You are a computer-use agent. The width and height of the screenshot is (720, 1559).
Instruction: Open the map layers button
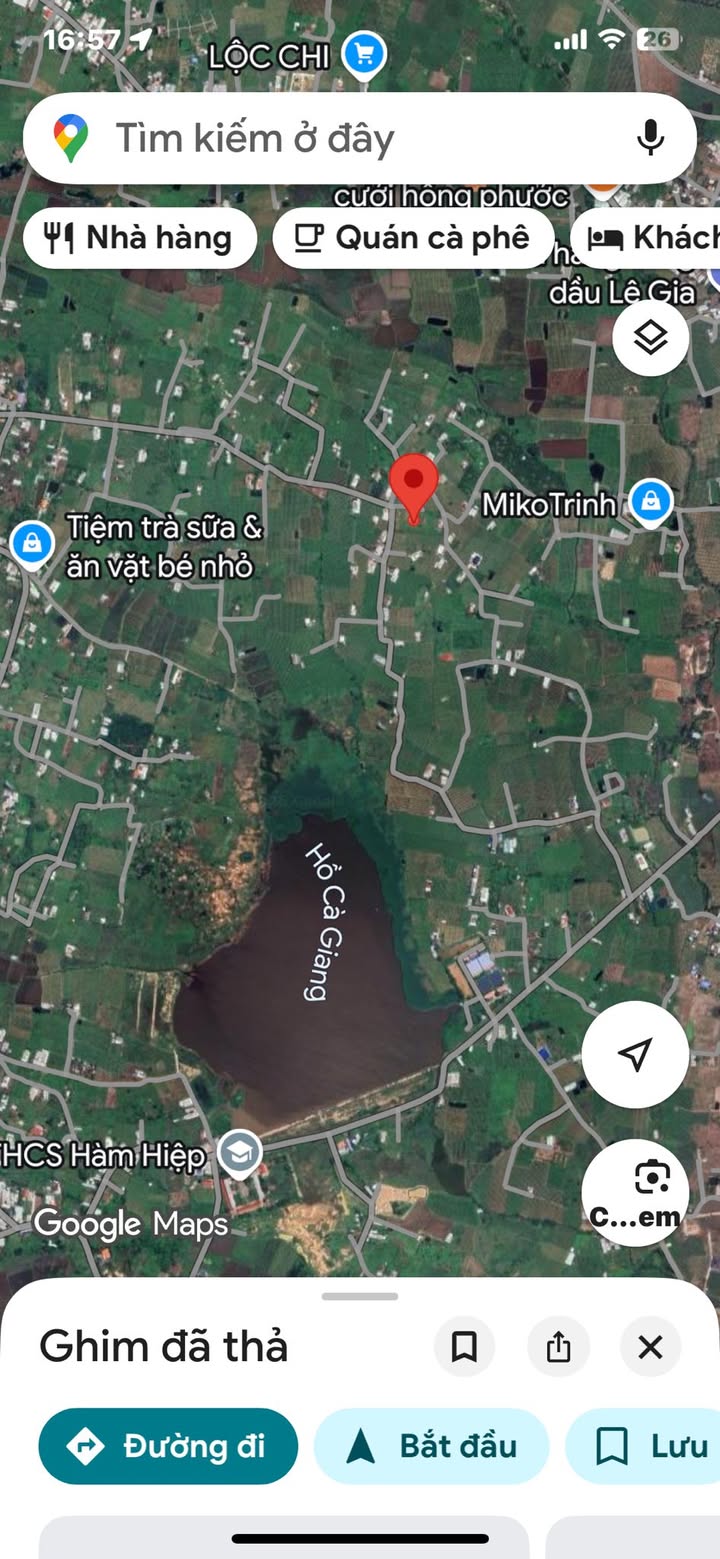tap(650, 338)
